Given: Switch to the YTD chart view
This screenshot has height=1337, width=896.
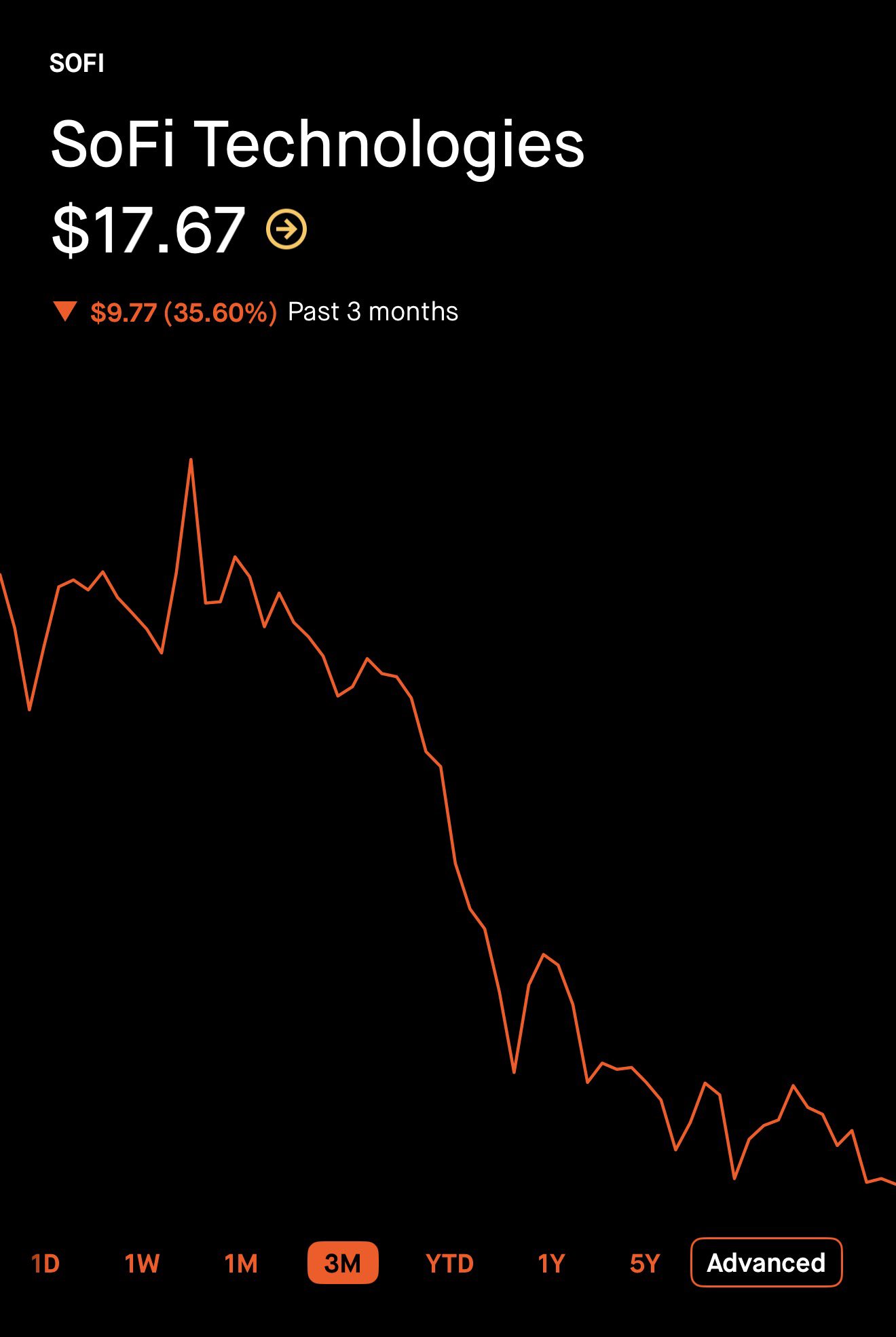Looking at the screenshot, I should coord(449,1263).
